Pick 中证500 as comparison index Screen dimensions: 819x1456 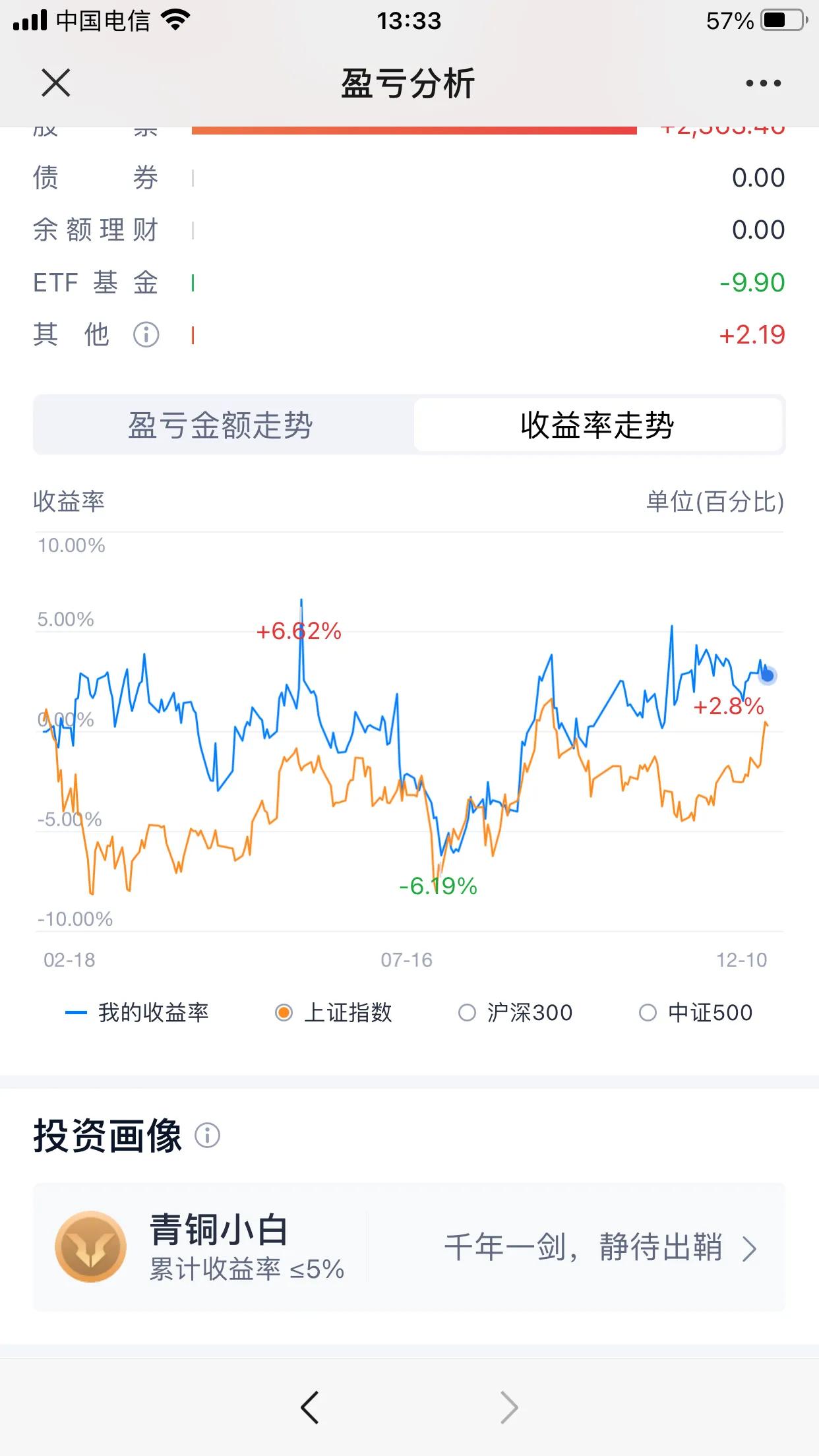point(696,1013)
